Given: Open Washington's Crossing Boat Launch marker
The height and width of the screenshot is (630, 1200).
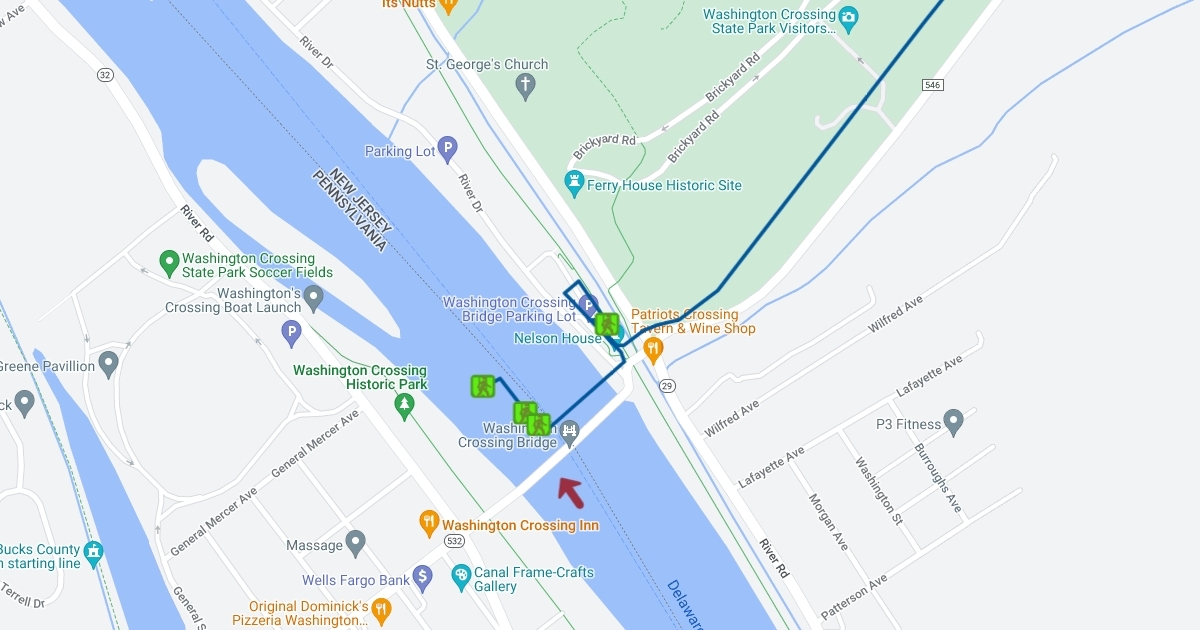Looking at the screenshot, I should tap(314, 298).
